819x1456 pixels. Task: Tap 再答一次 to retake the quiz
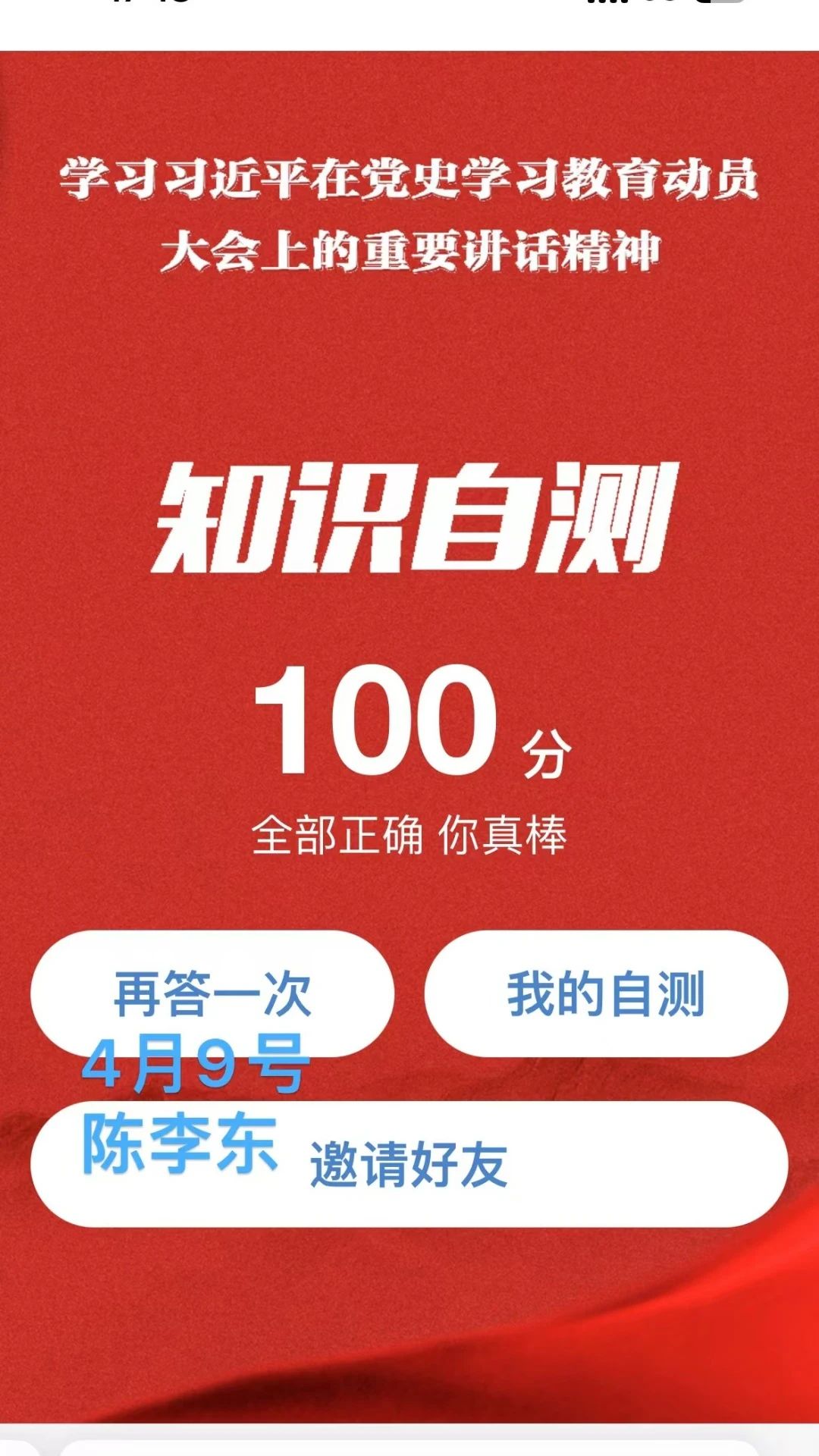(x=212, y=993)
